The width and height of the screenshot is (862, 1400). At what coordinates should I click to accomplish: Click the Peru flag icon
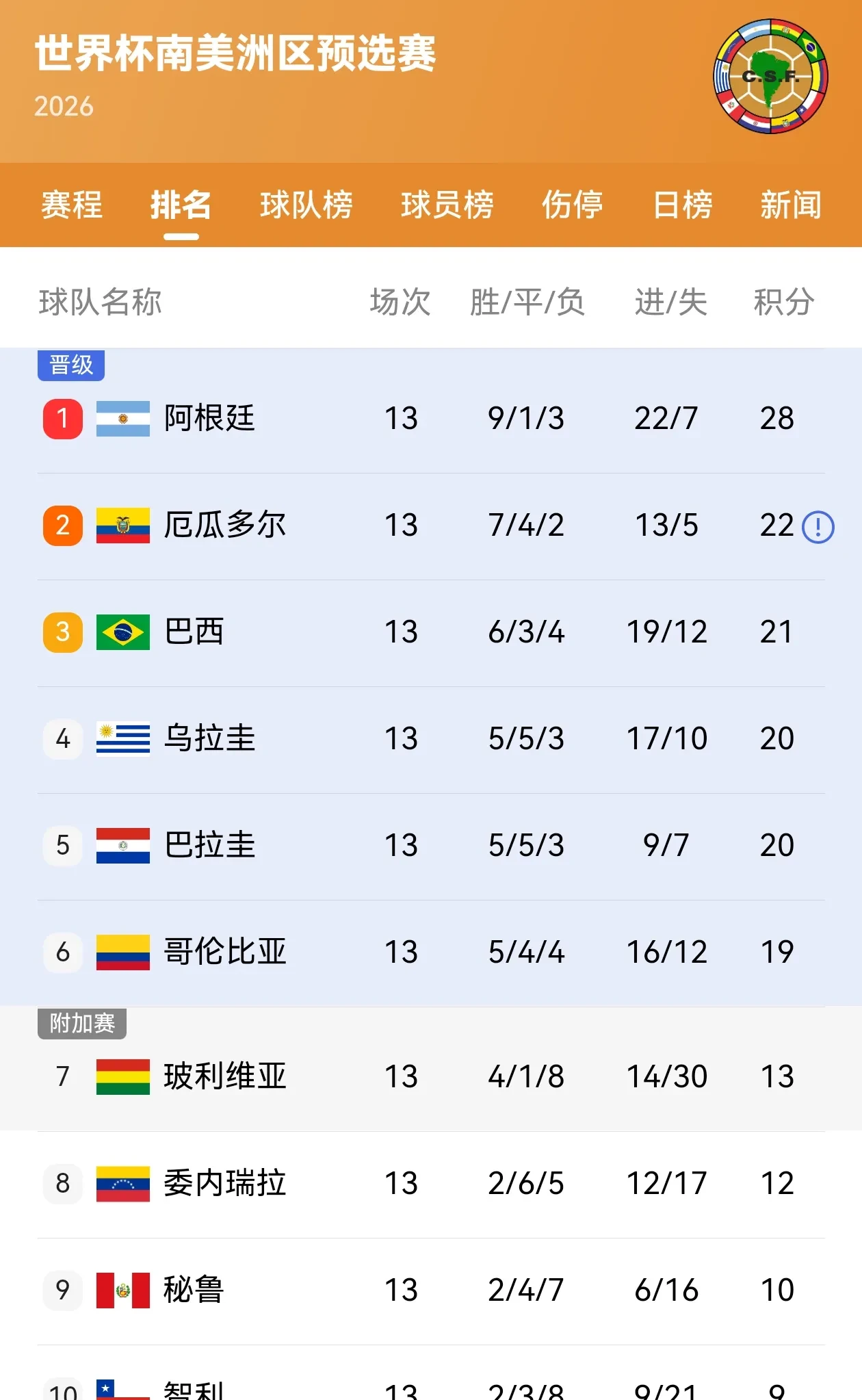(x=122, y=1290)
